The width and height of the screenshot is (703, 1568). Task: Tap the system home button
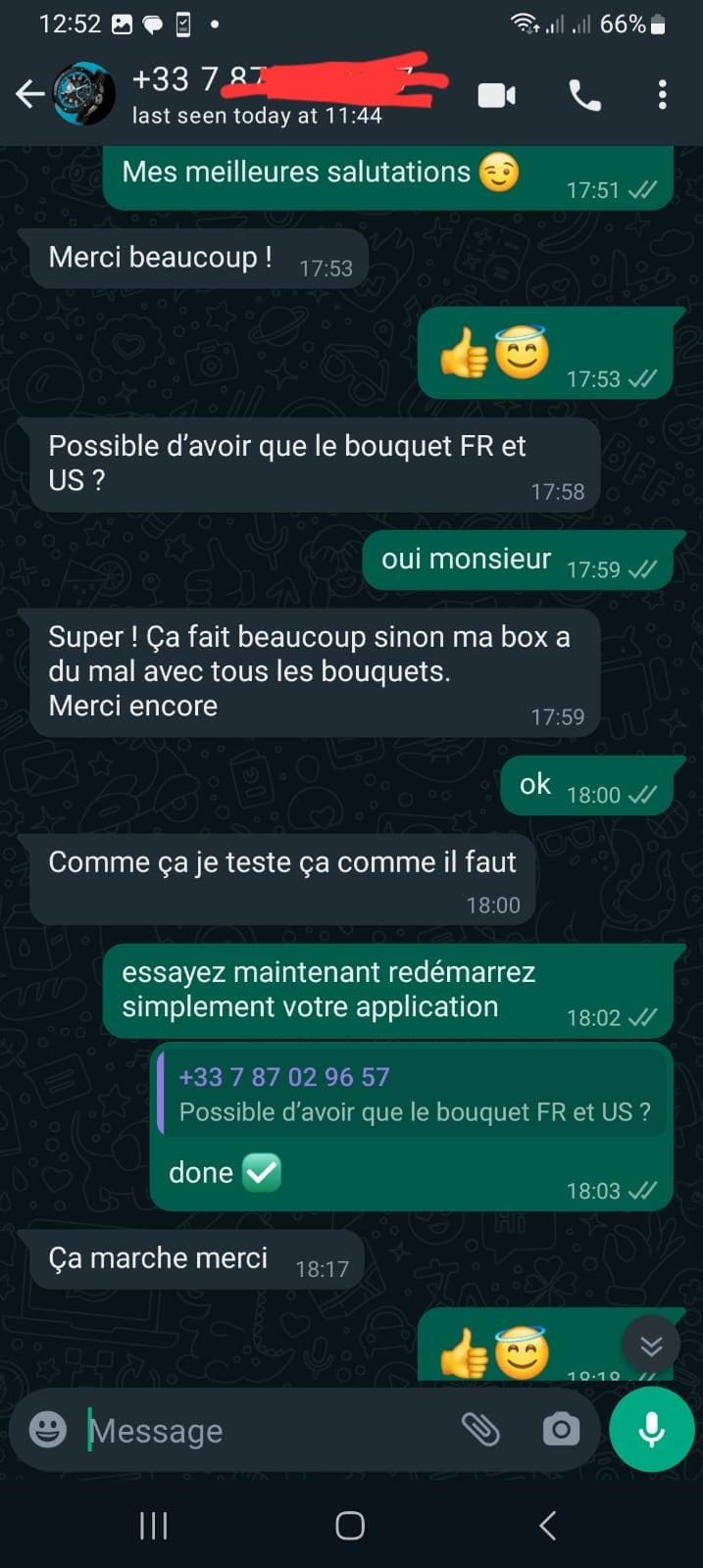click(350, 1526)
